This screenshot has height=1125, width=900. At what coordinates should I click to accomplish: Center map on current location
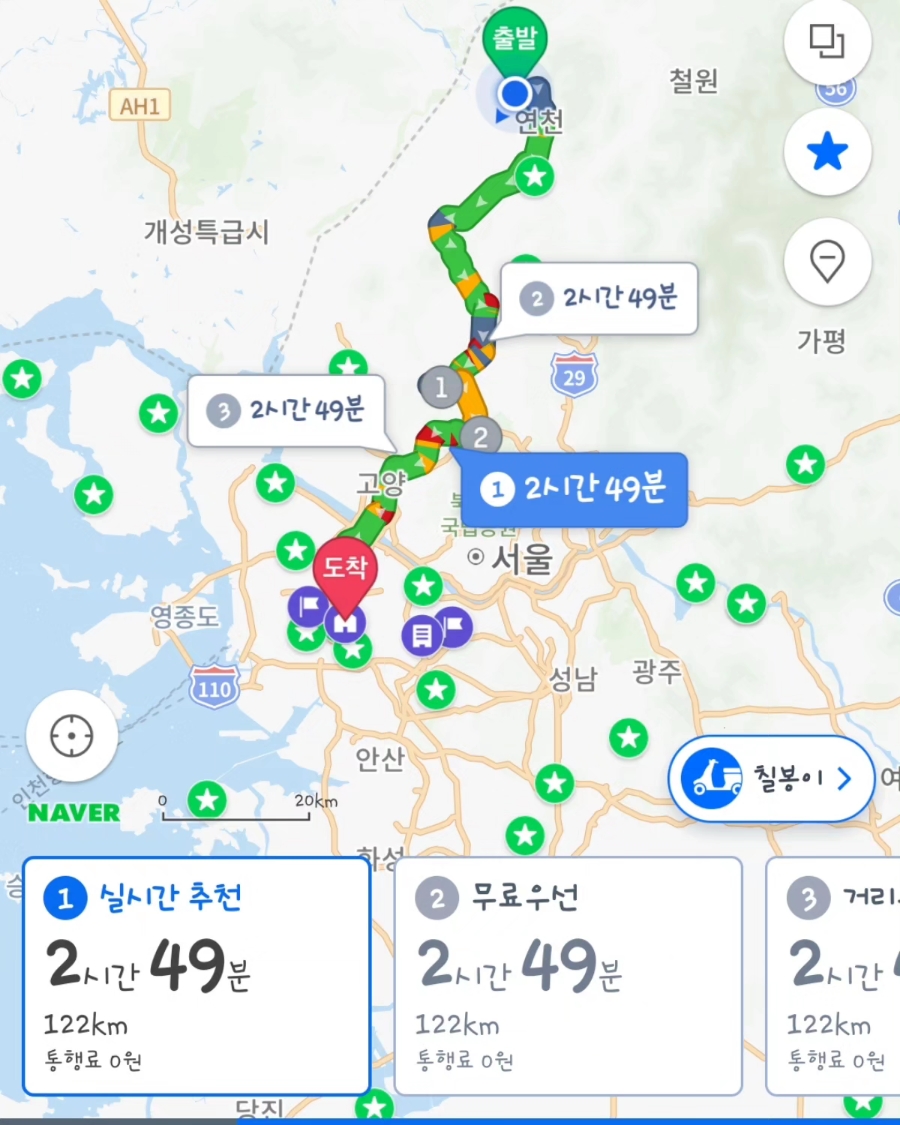point(72,736)
